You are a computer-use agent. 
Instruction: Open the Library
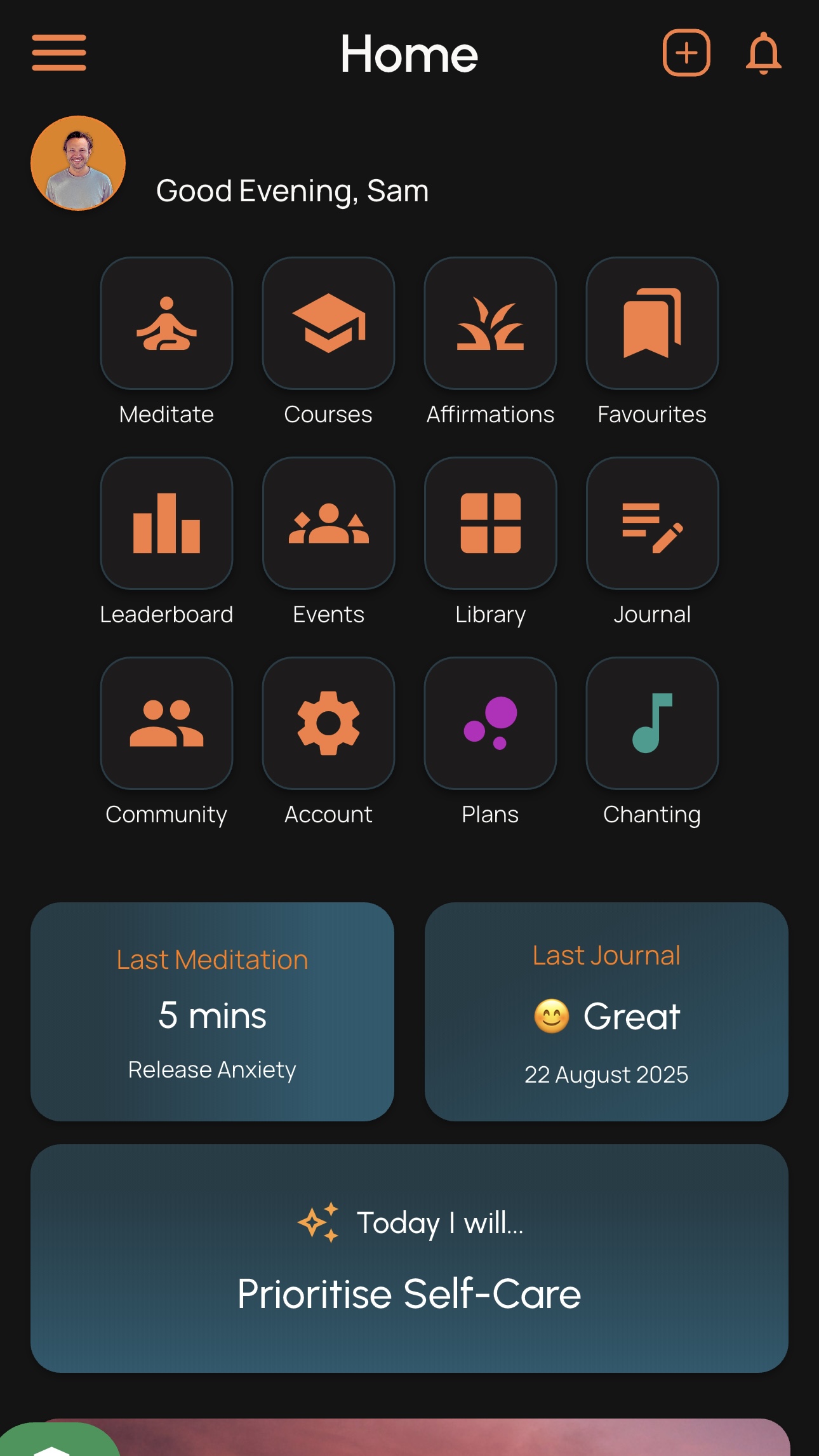(490, 523)
